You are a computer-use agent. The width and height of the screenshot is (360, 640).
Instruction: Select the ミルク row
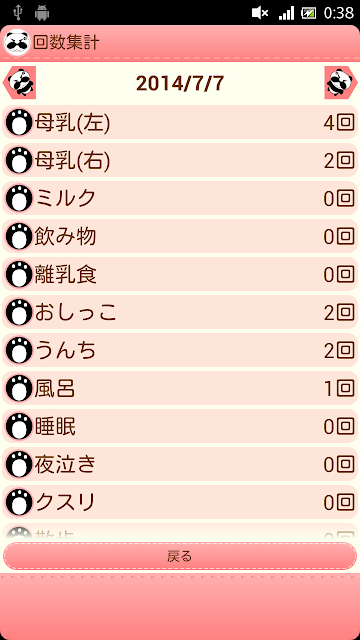(x=180, y=198)
